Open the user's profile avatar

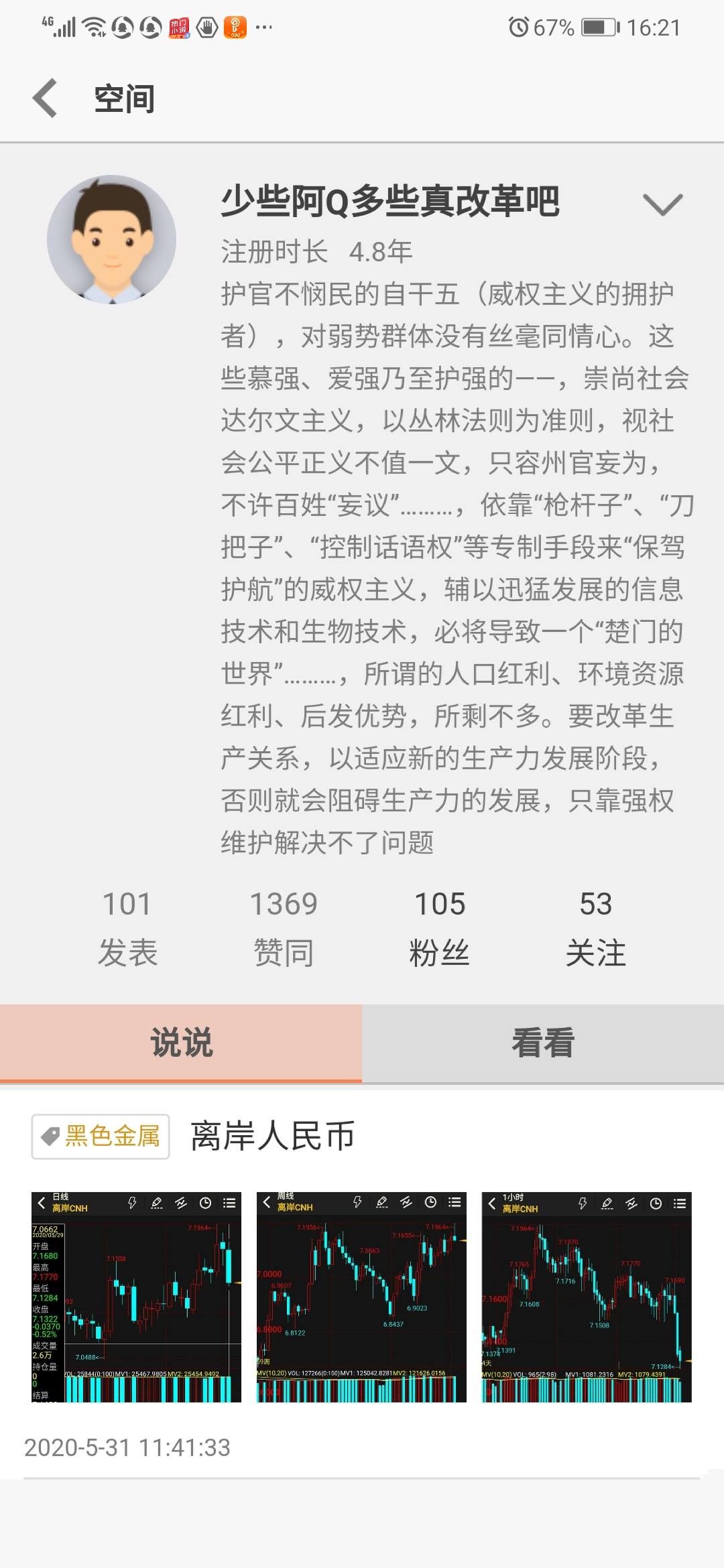(x=111, y=240)
